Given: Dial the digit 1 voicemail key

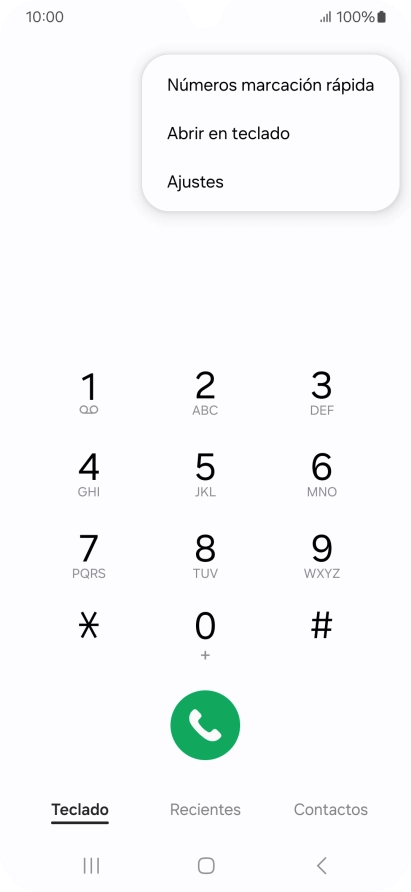Looking at the screenshot, I should tap(89, 394).
